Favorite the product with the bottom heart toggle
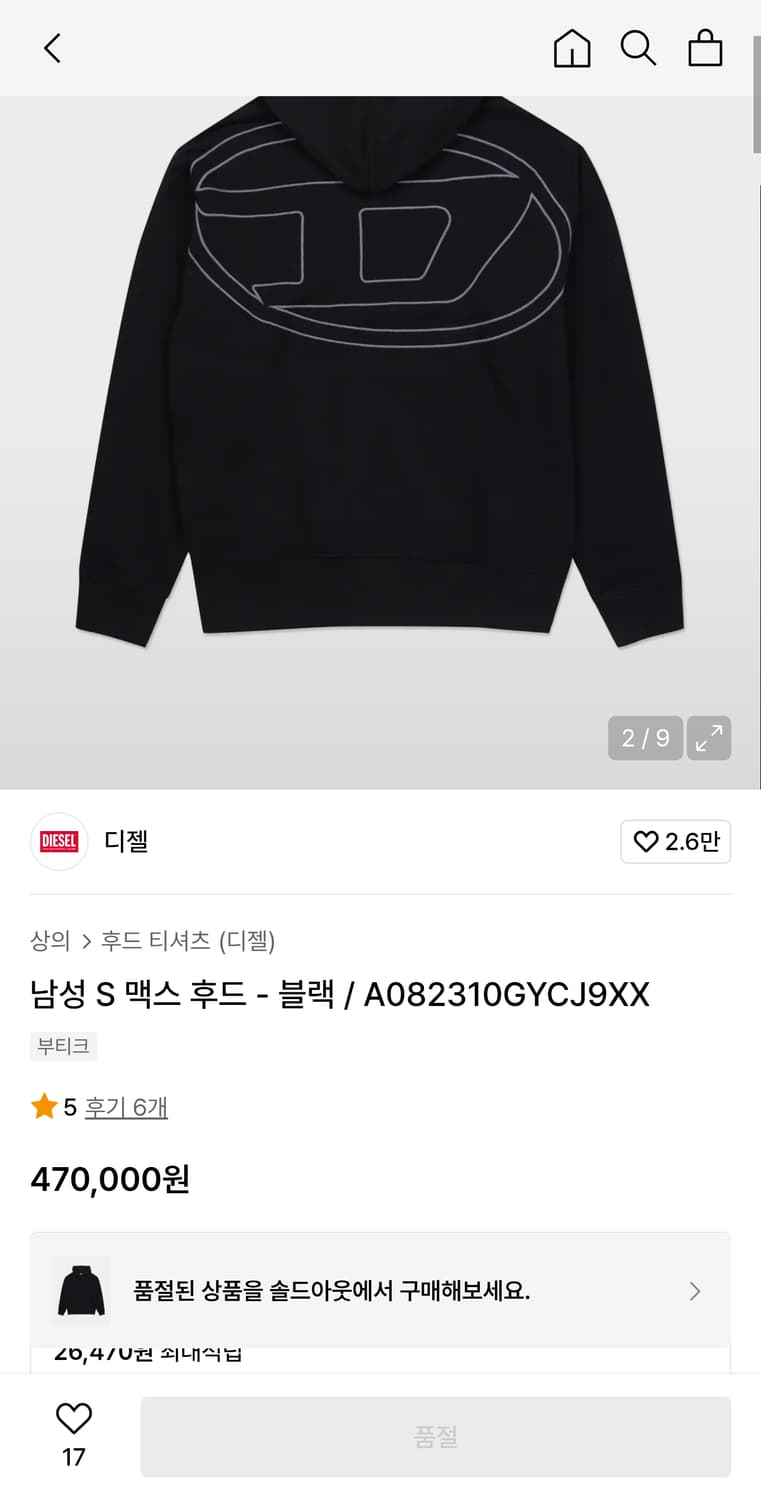 tap(73, 1416)
